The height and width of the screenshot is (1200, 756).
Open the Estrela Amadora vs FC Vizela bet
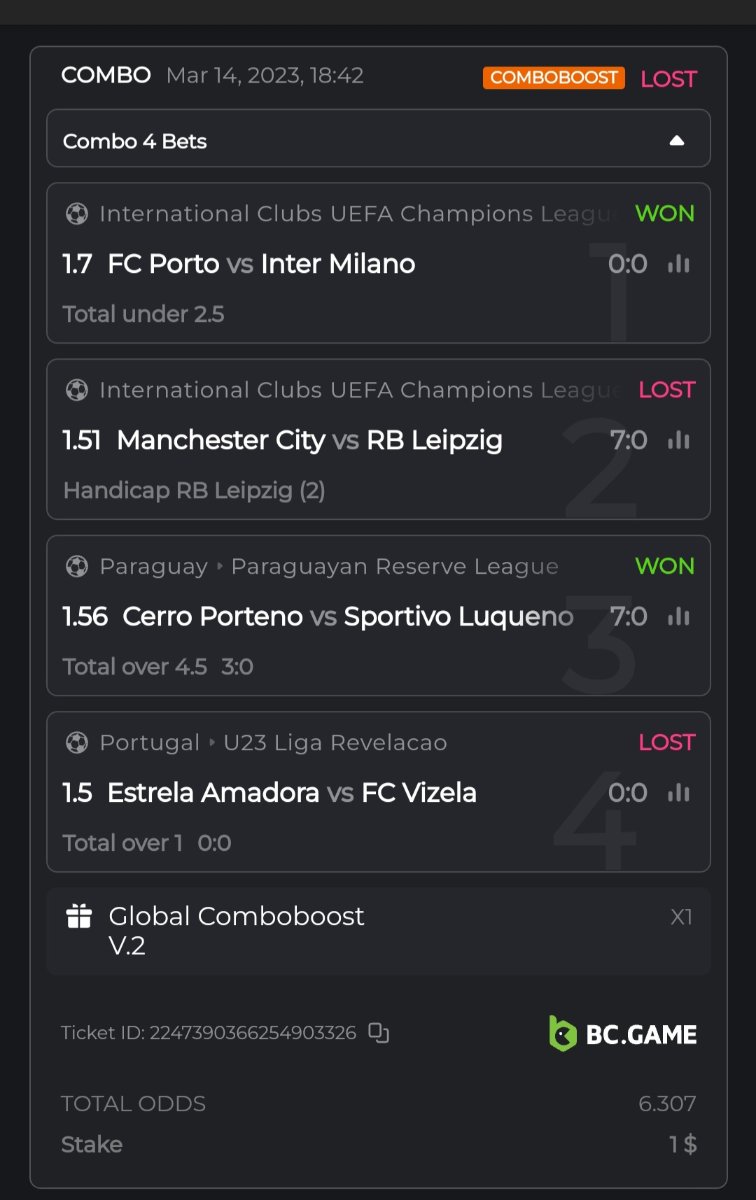pyautogui.click(x=291, y=793)
